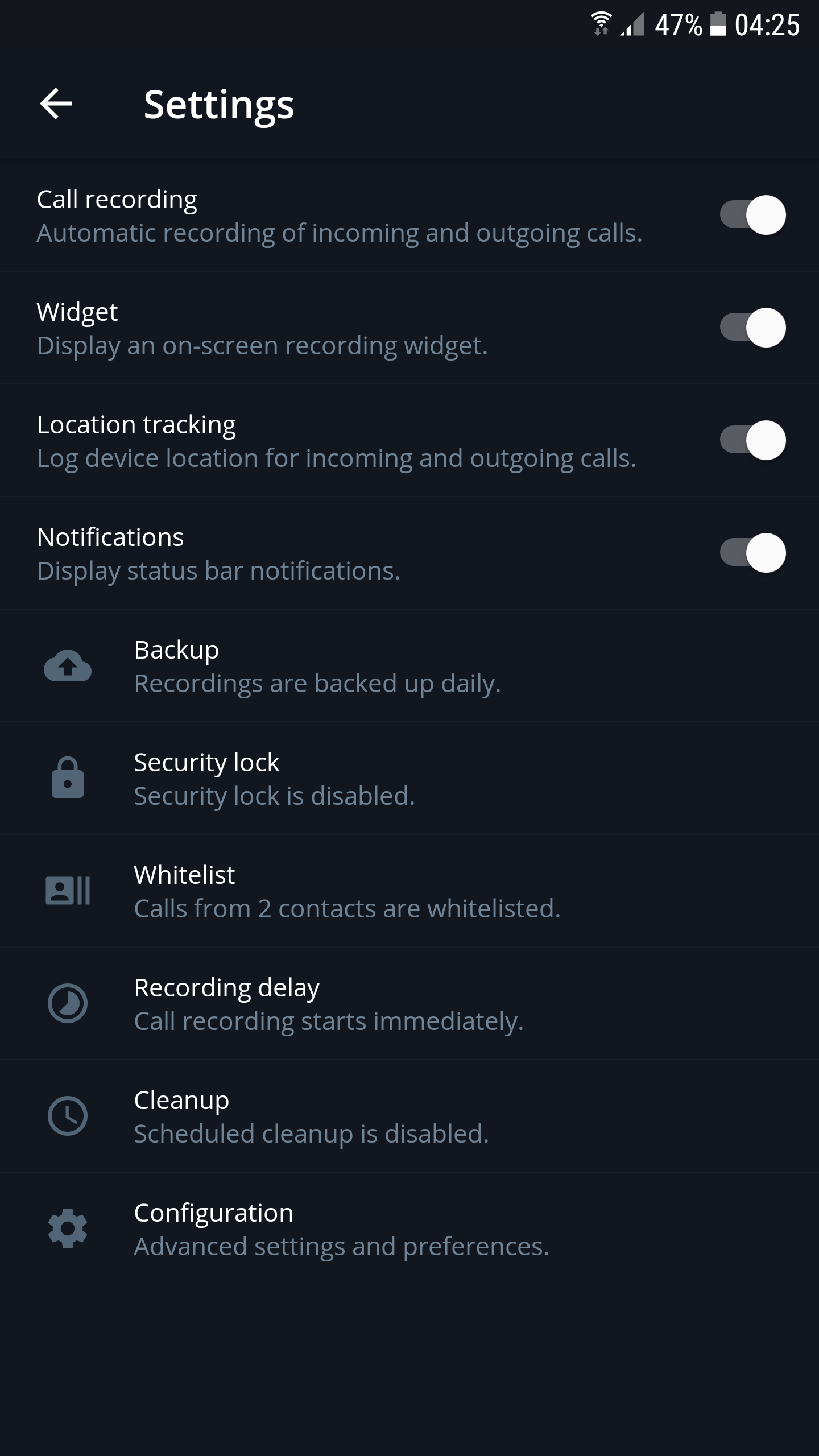Go back from Settings

[x=56, y=104]
